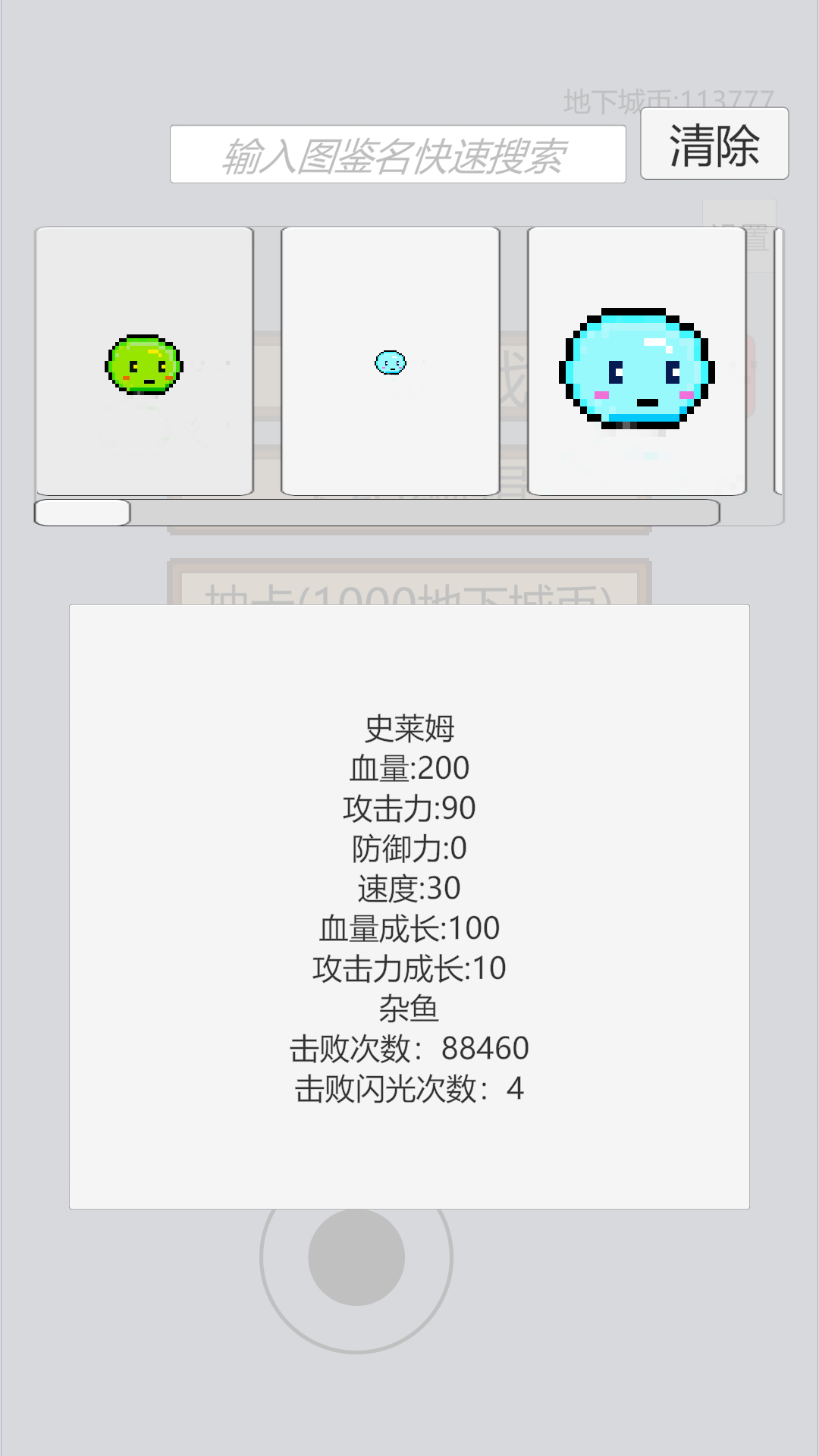Click the scrollbar handle below the monster cards
Screen dimensions: 819x1456
[82, 513]
